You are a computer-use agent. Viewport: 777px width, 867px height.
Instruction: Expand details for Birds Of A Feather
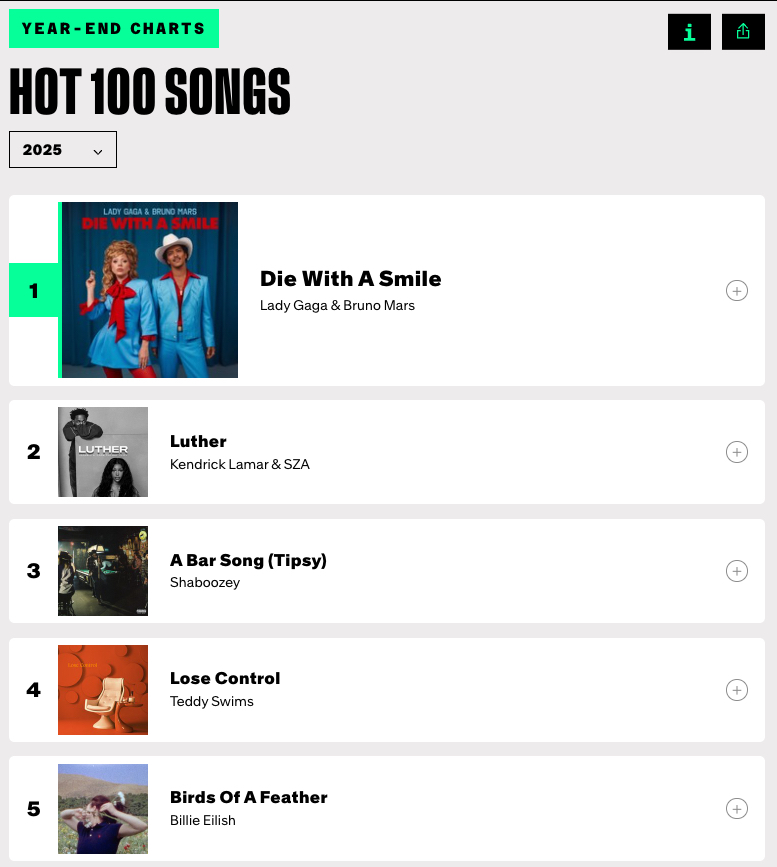coord(736,809)
